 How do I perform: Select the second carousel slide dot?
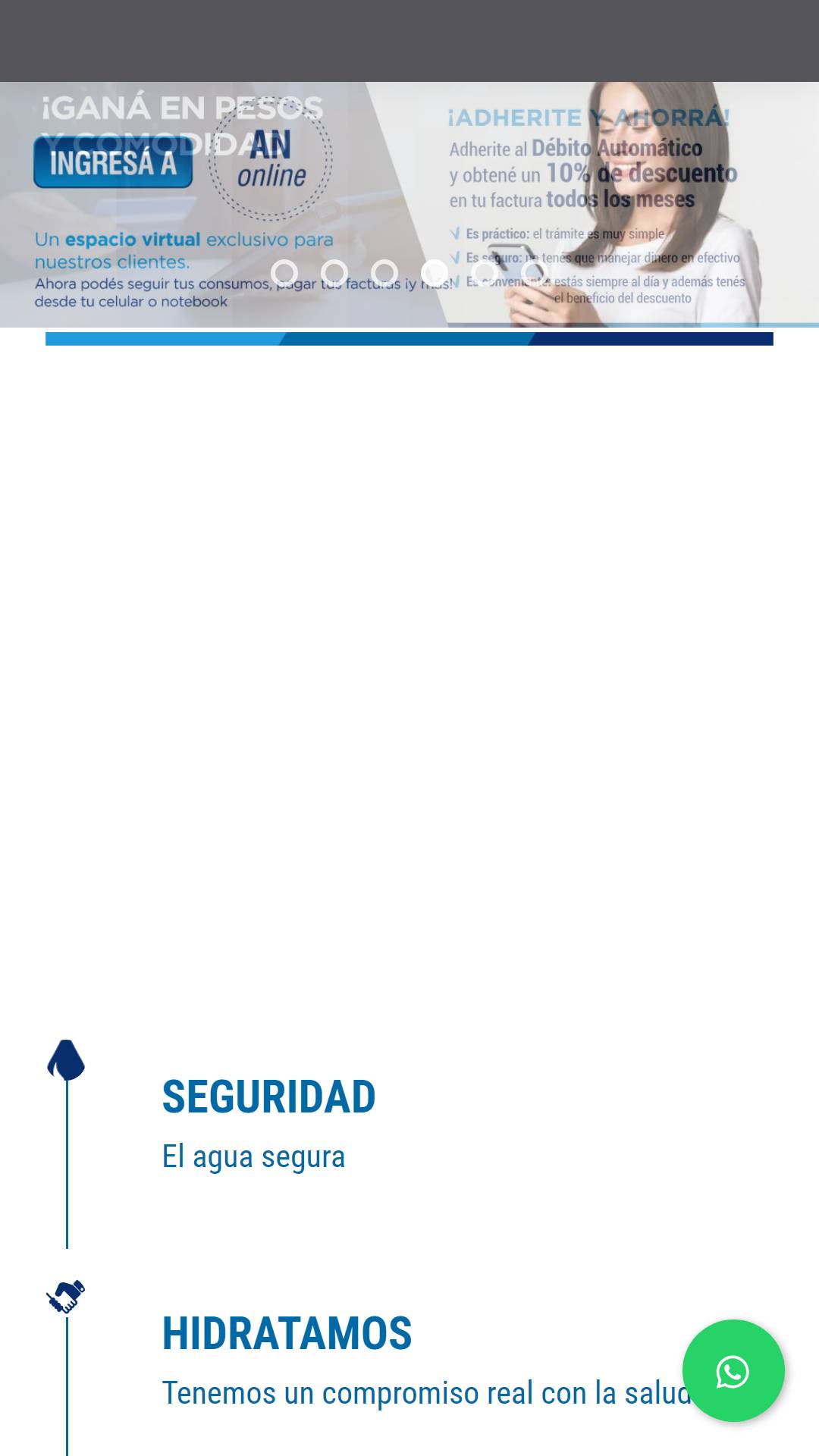334,273
